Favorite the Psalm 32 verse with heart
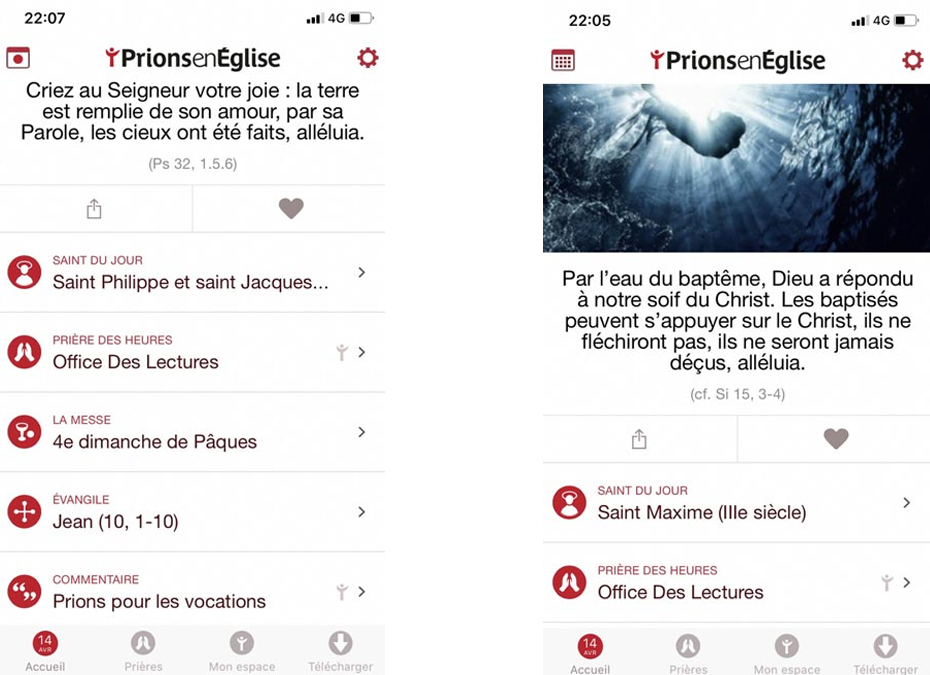 (290, 208)
